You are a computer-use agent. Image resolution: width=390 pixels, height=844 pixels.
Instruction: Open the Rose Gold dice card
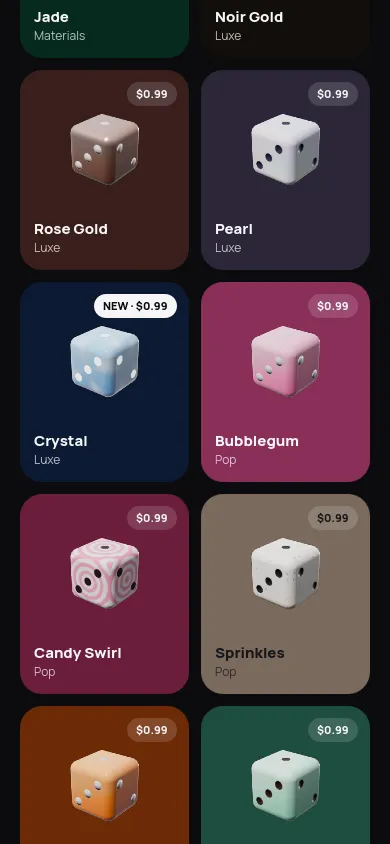[x=104, y=170]
